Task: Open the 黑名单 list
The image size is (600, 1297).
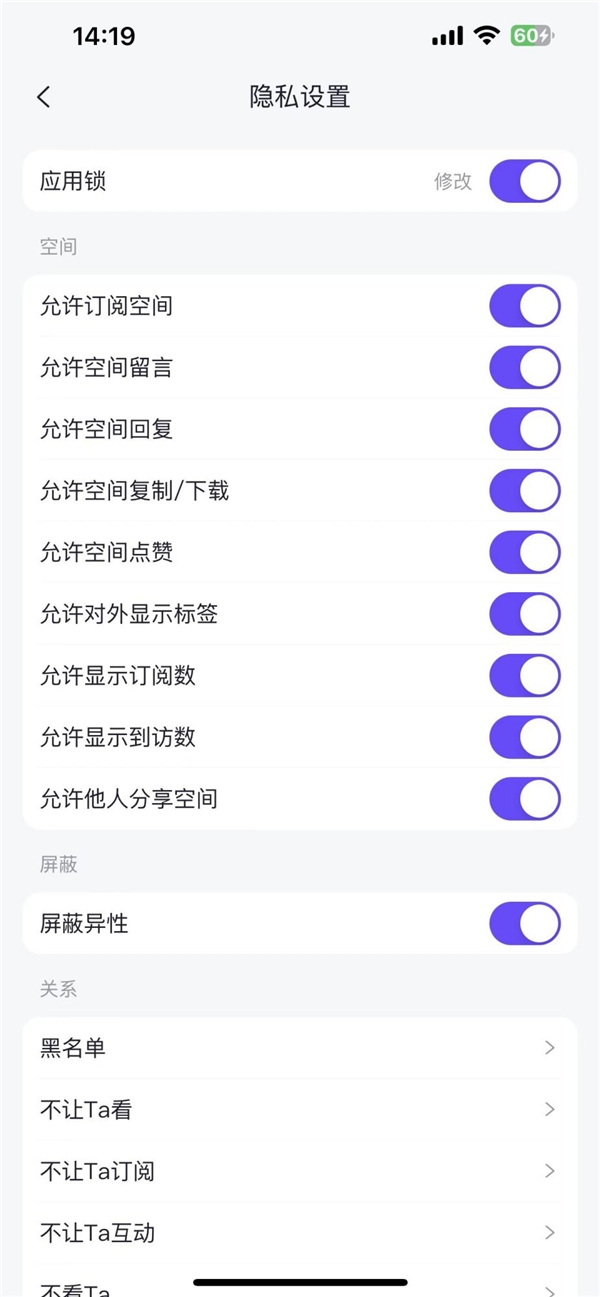Action: [300, 1048]
